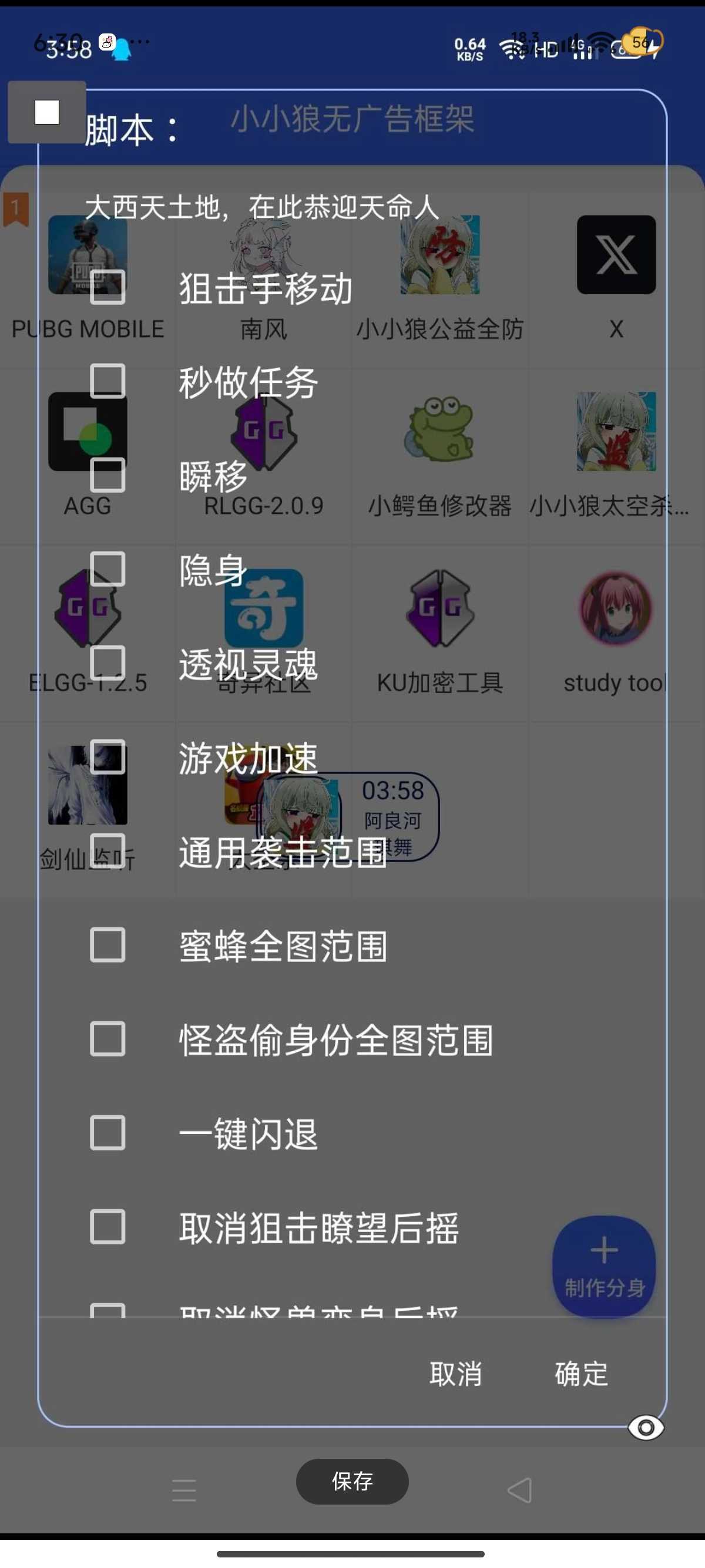Tick 通用袭击范围 checkbox
This screenshot has width=705, height=1568.
coord(108,851)
